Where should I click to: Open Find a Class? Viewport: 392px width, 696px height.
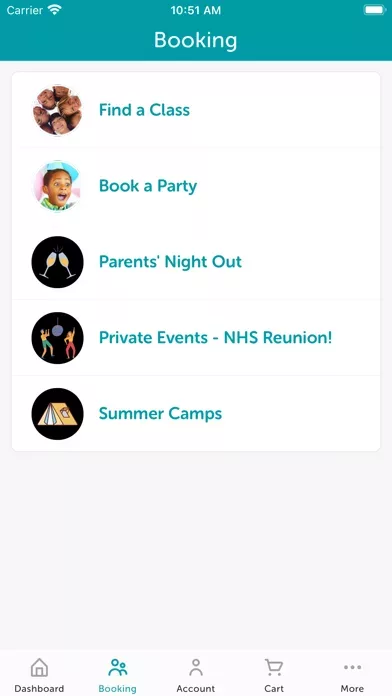196,110
